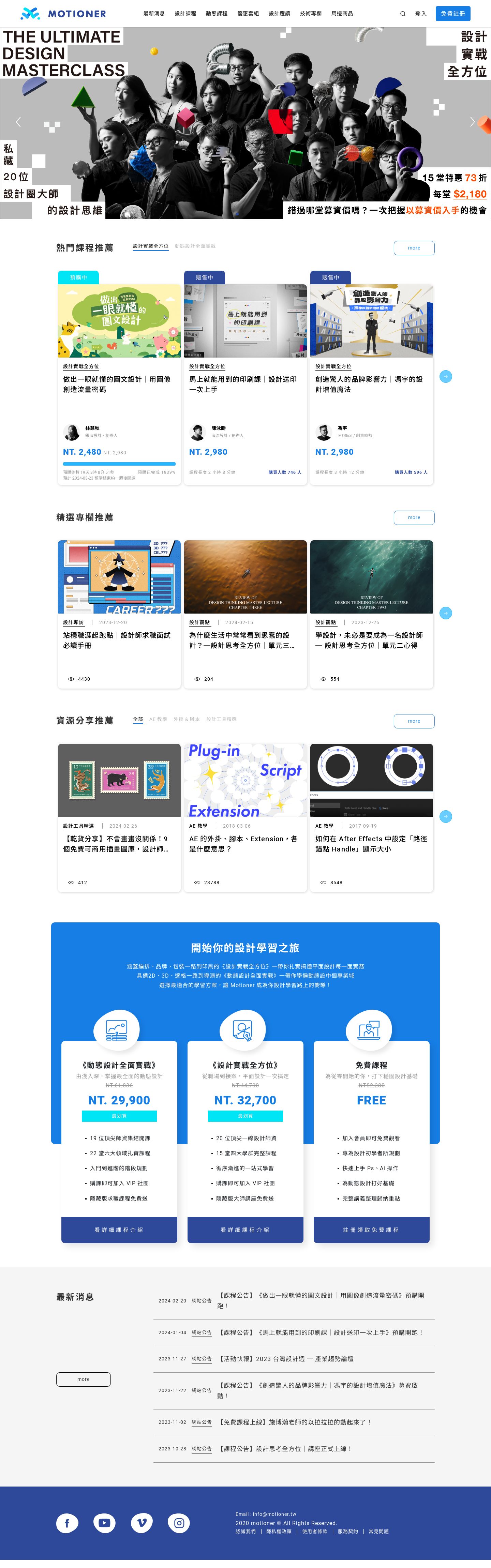Open 隱私權政策 footer link
The image size is (491, 1568).
278,1532
